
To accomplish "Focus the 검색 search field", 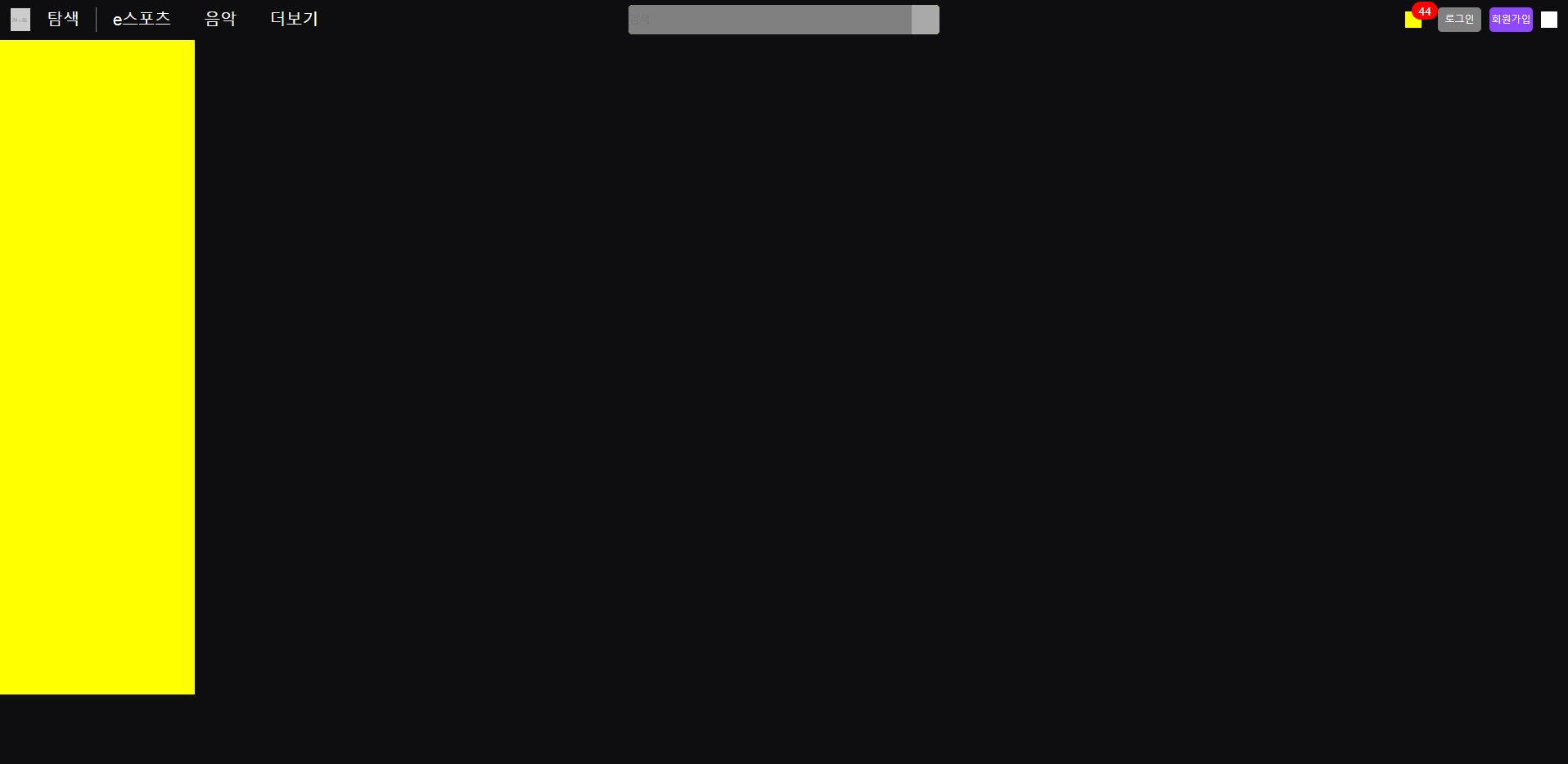I will 769,20.
